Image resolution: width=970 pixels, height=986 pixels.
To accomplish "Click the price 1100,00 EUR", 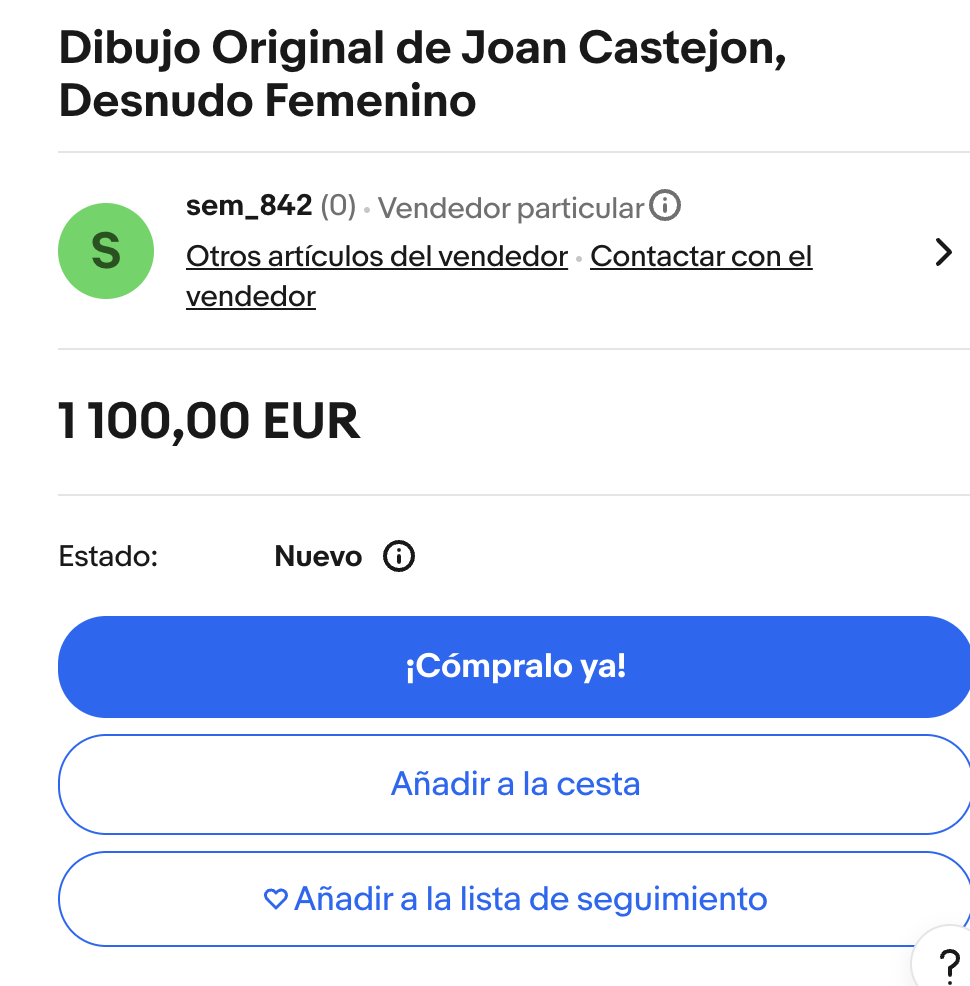I will tap(210, 423).
